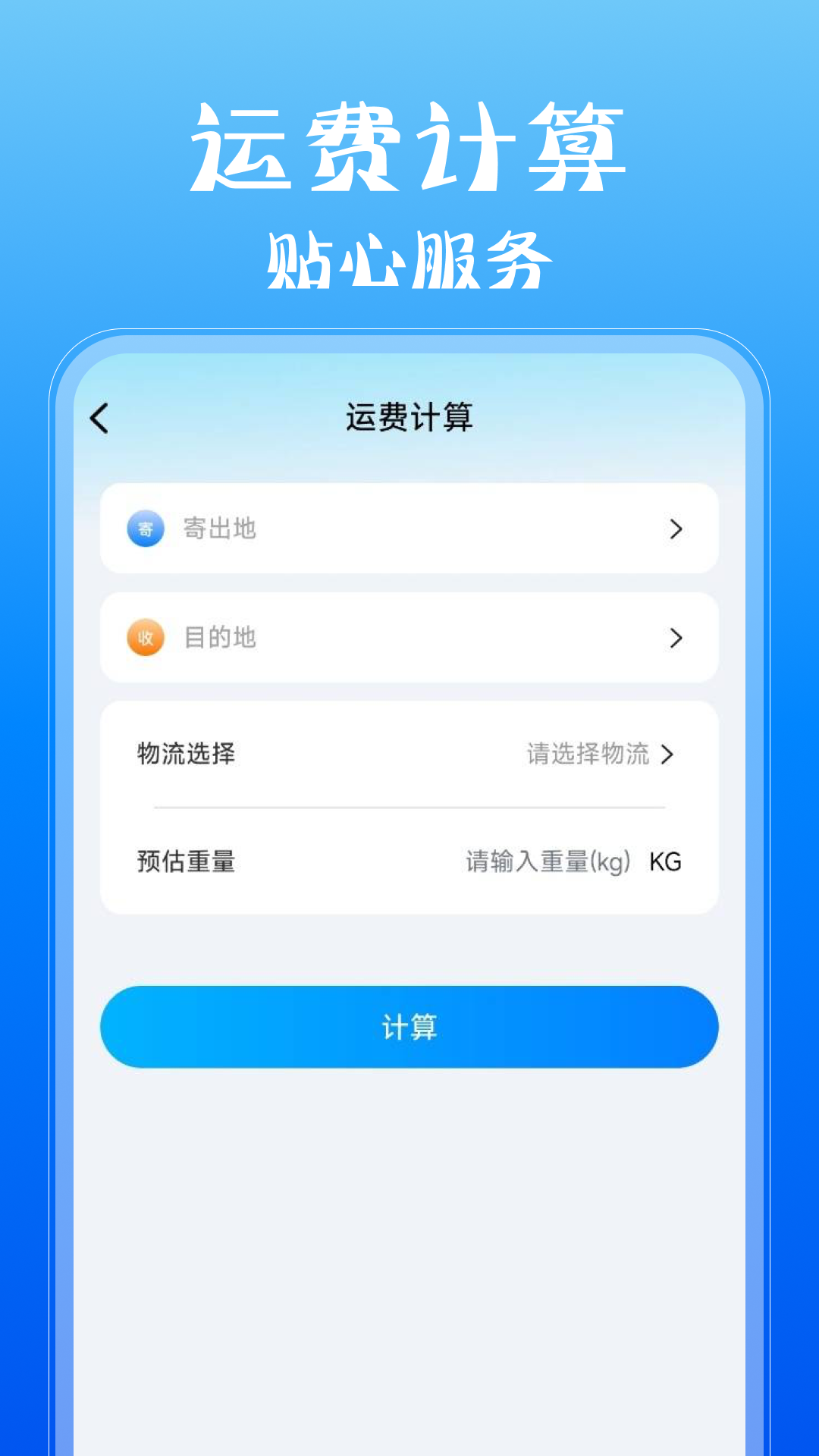Tap the gradient 计算 action button
The image size is (819, 1456).
tap(409, 1028)
